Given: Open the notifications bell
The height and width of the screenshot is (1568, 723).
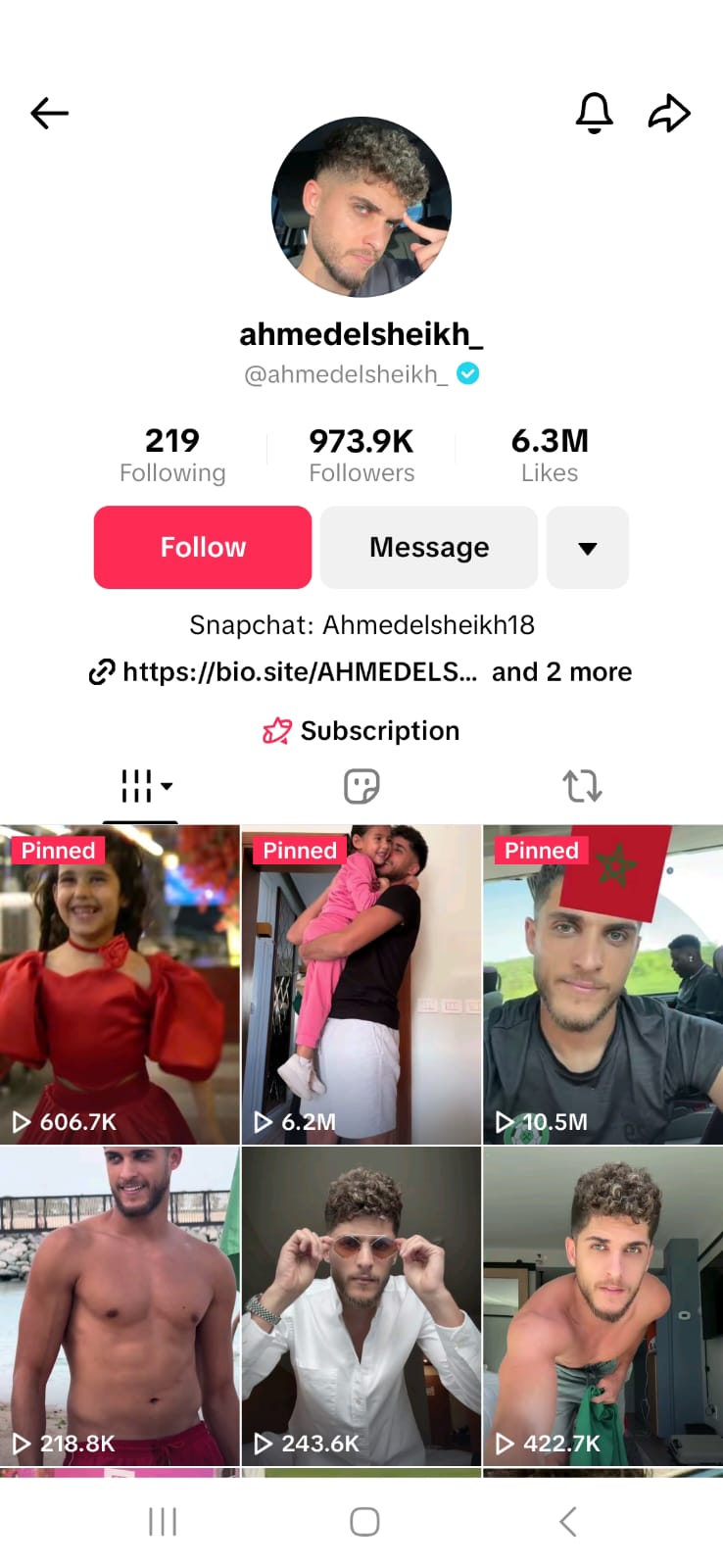Looking at the screenshot, I should tap(594, 114).
